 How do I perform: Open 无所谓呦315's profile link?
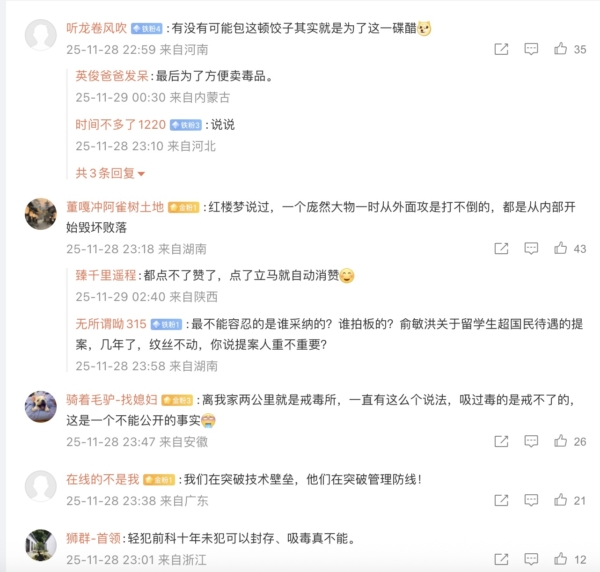coord(111,324)
